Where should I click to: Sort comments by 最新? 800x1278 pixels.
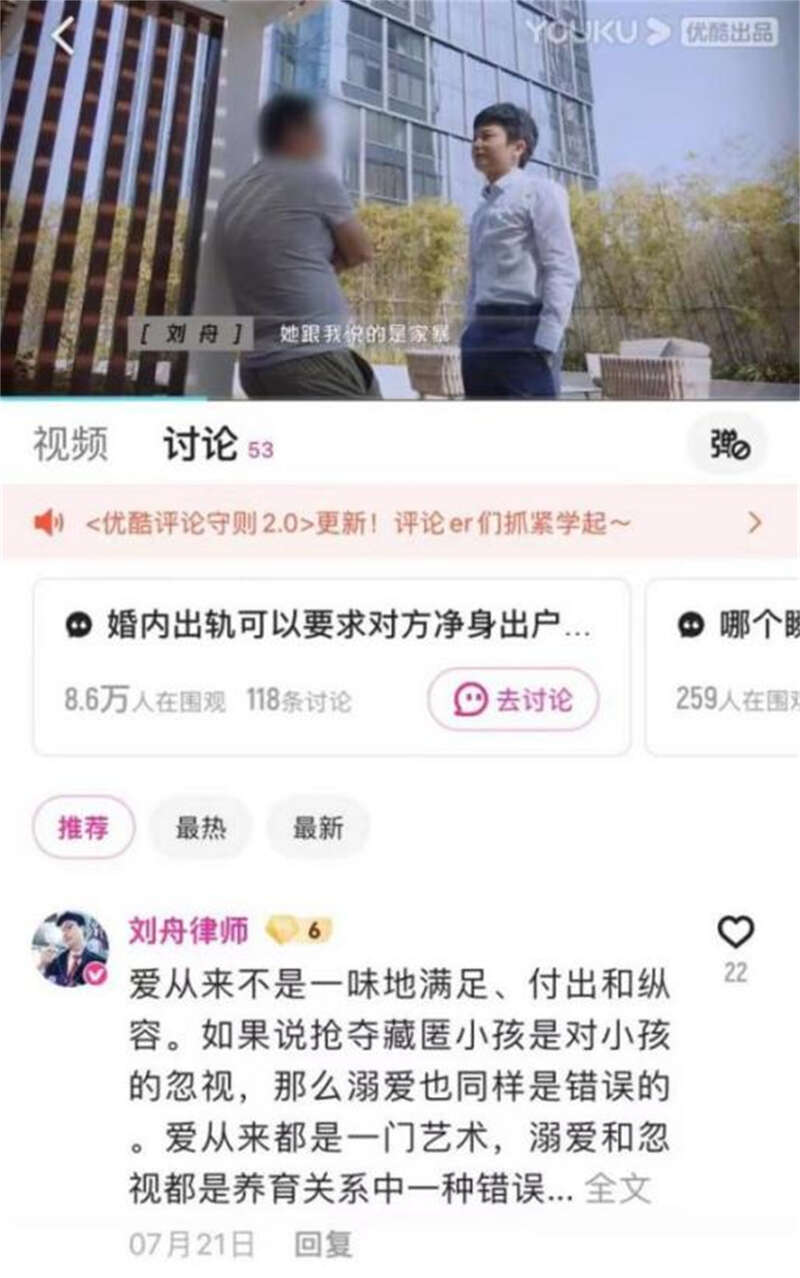point(317,827)
